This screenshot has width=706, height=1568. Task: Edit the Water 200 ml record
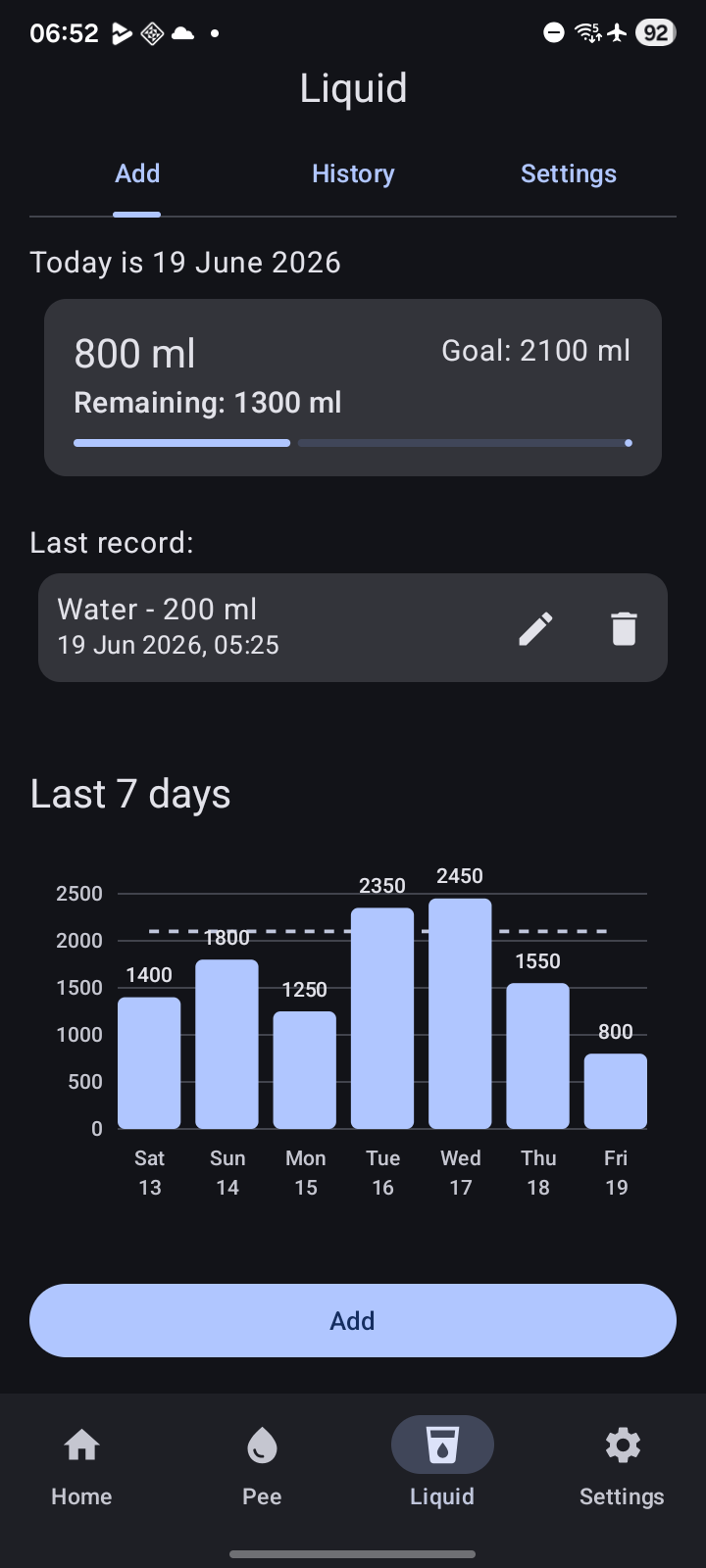point(535,628)
